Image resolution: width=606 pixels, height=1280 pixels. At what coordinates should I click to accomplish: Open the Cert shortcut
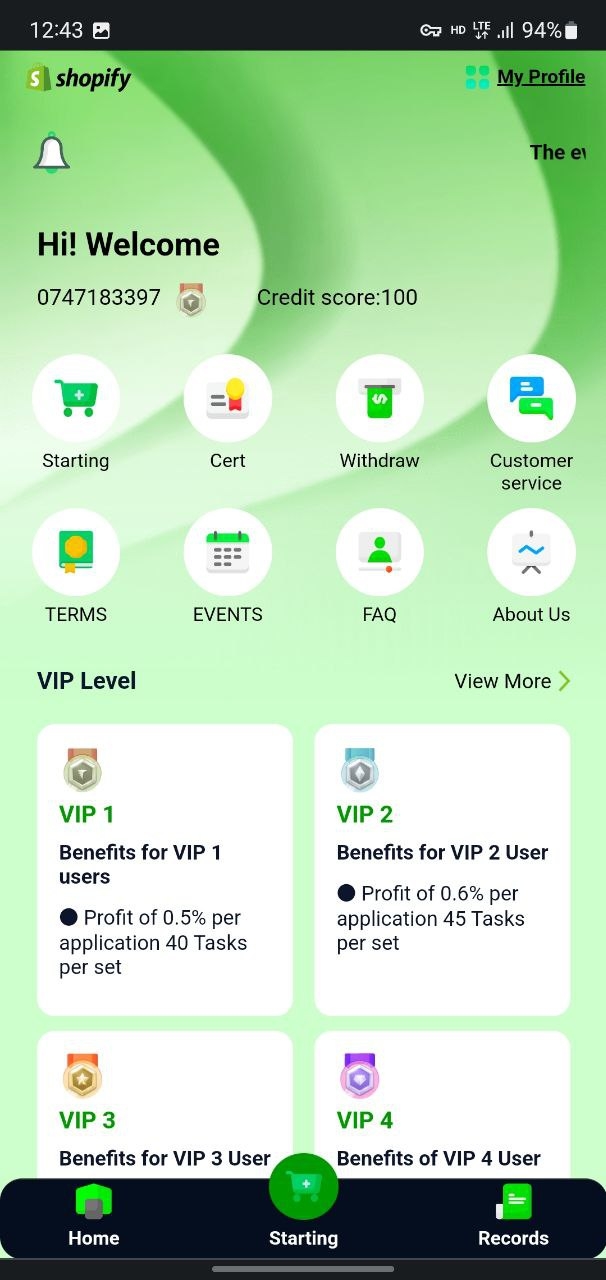click(228, 399)
